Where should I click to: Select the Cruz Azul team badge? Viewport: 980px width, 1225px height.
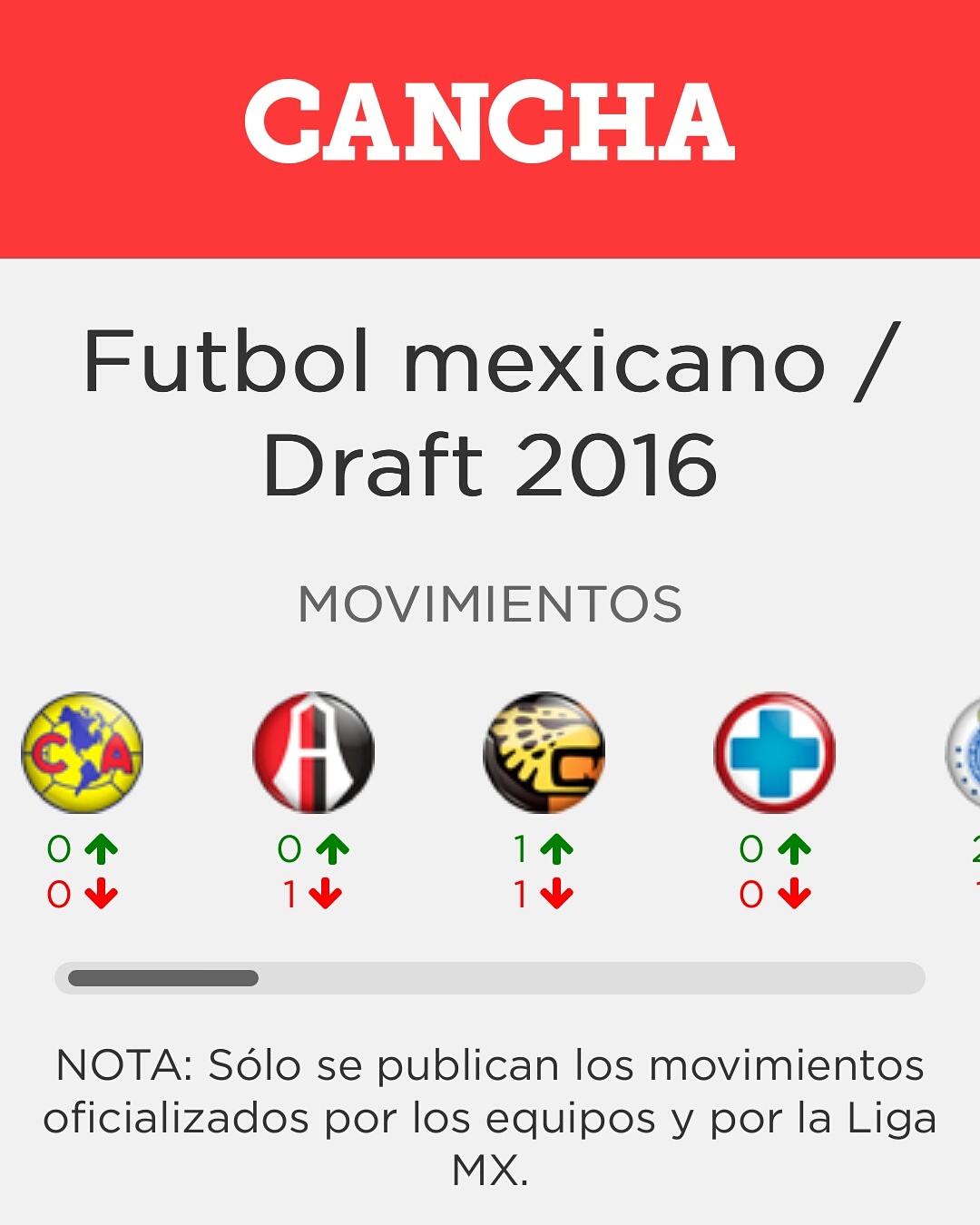point(775,753)
